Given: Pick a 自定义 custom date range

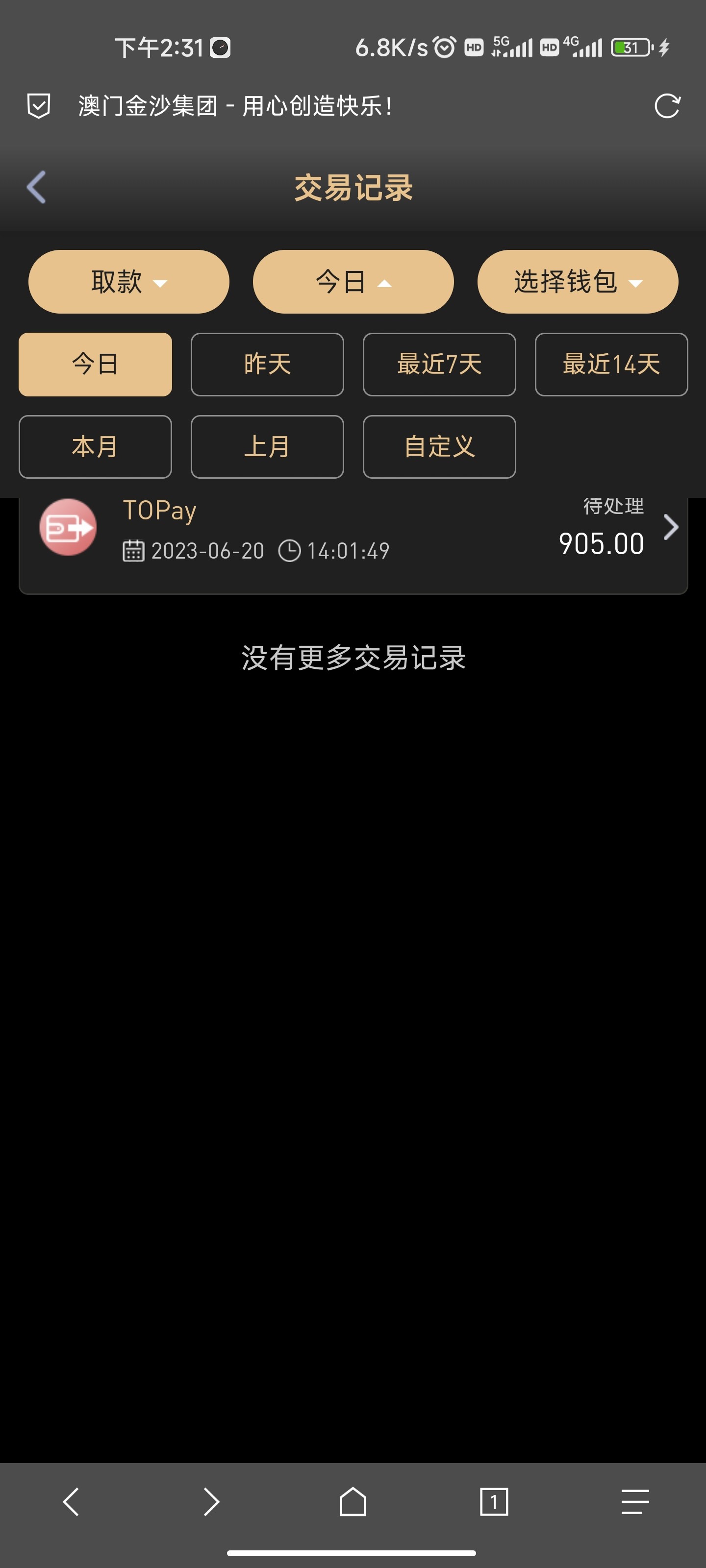Looking at the screenshot, I should click(439, 447).
